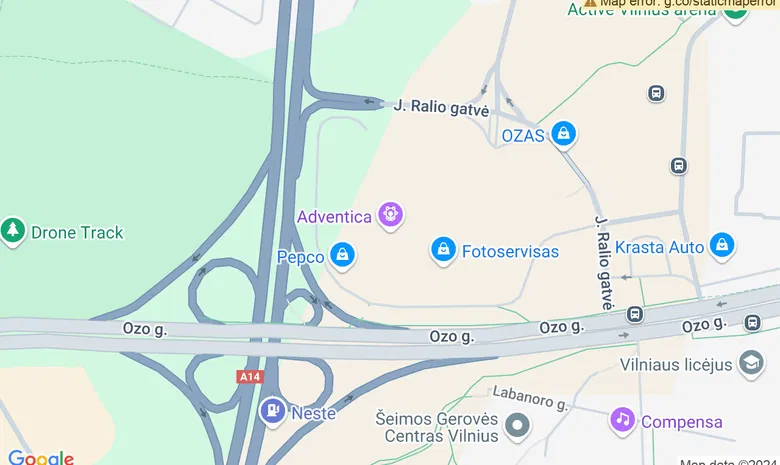Viewport: 780px width, 465px height.
Task: Tap the Adventica map pin
Action: tap(391, 214)
